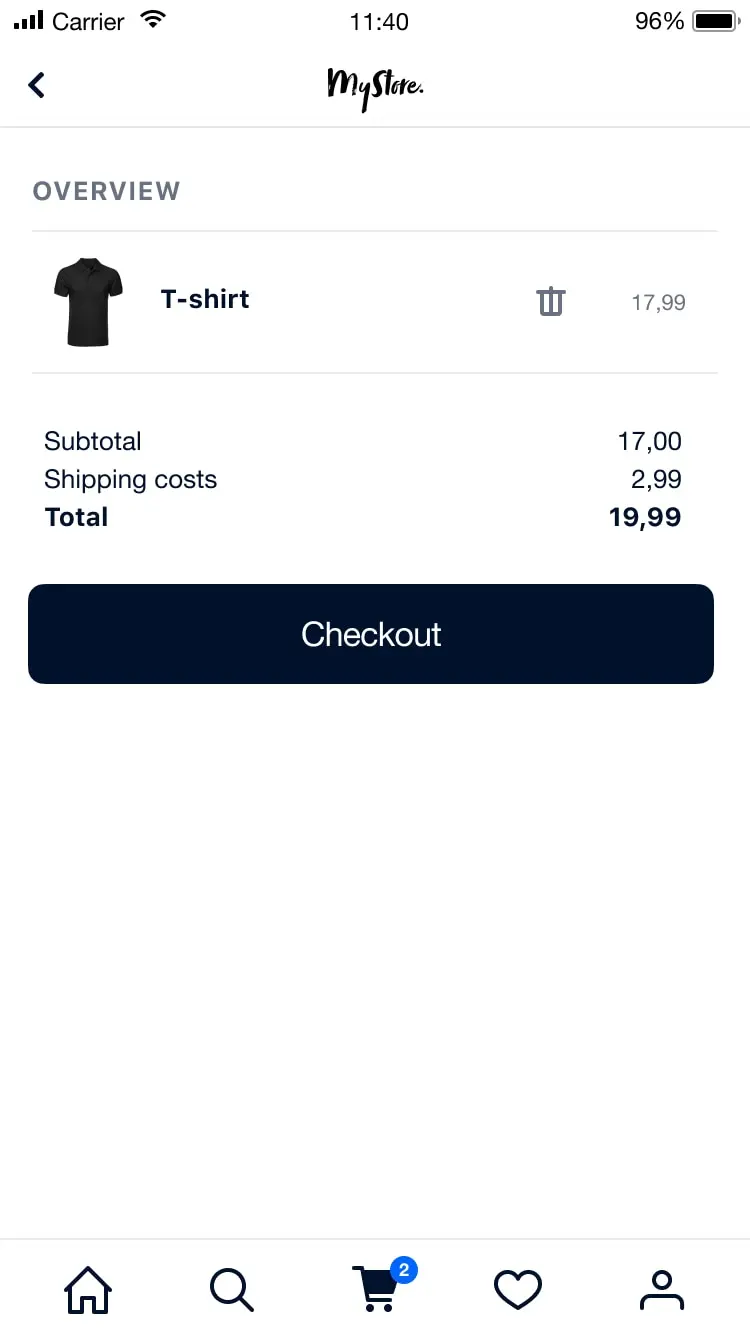Image resolution: width=750 pixels, height=1334 pixels.
Task: Go back using the arrow icon
Action: pos(37,85)
